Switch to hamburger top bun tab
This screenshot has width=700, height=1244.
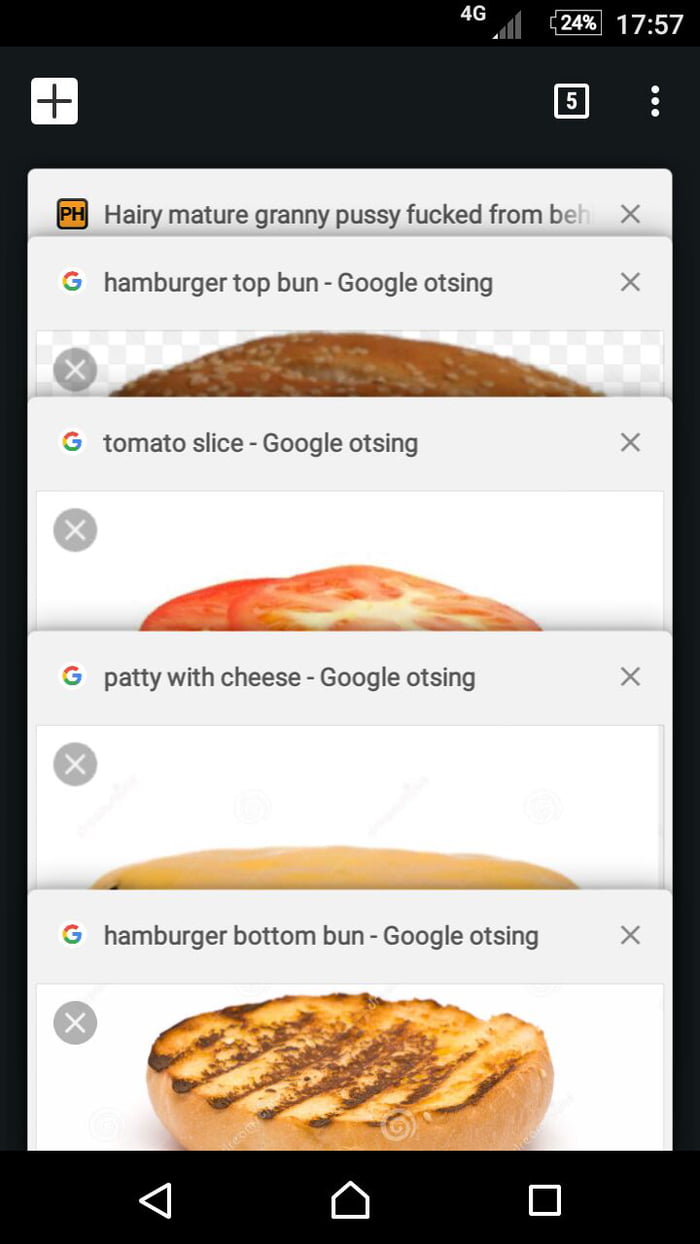[298, 283]
